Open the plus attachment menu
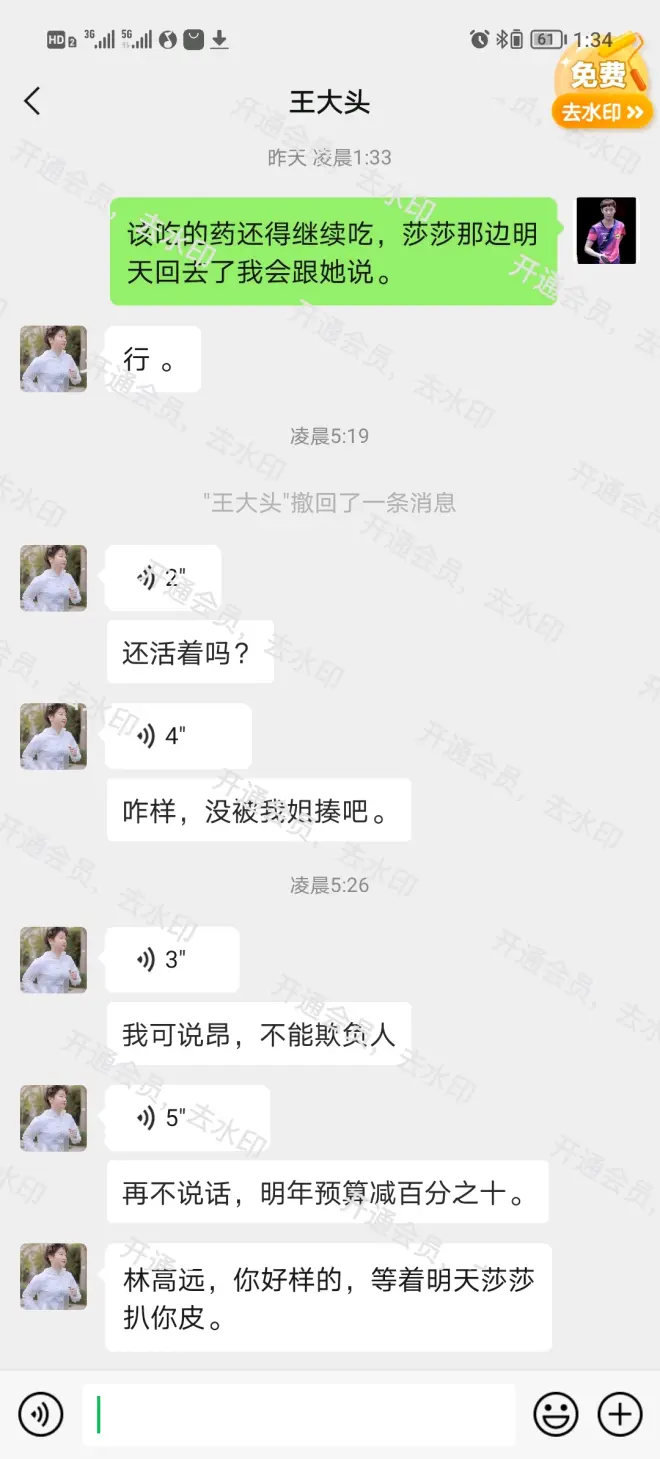This screenshot has width=660, height=1459. (x=620, y=1414)
